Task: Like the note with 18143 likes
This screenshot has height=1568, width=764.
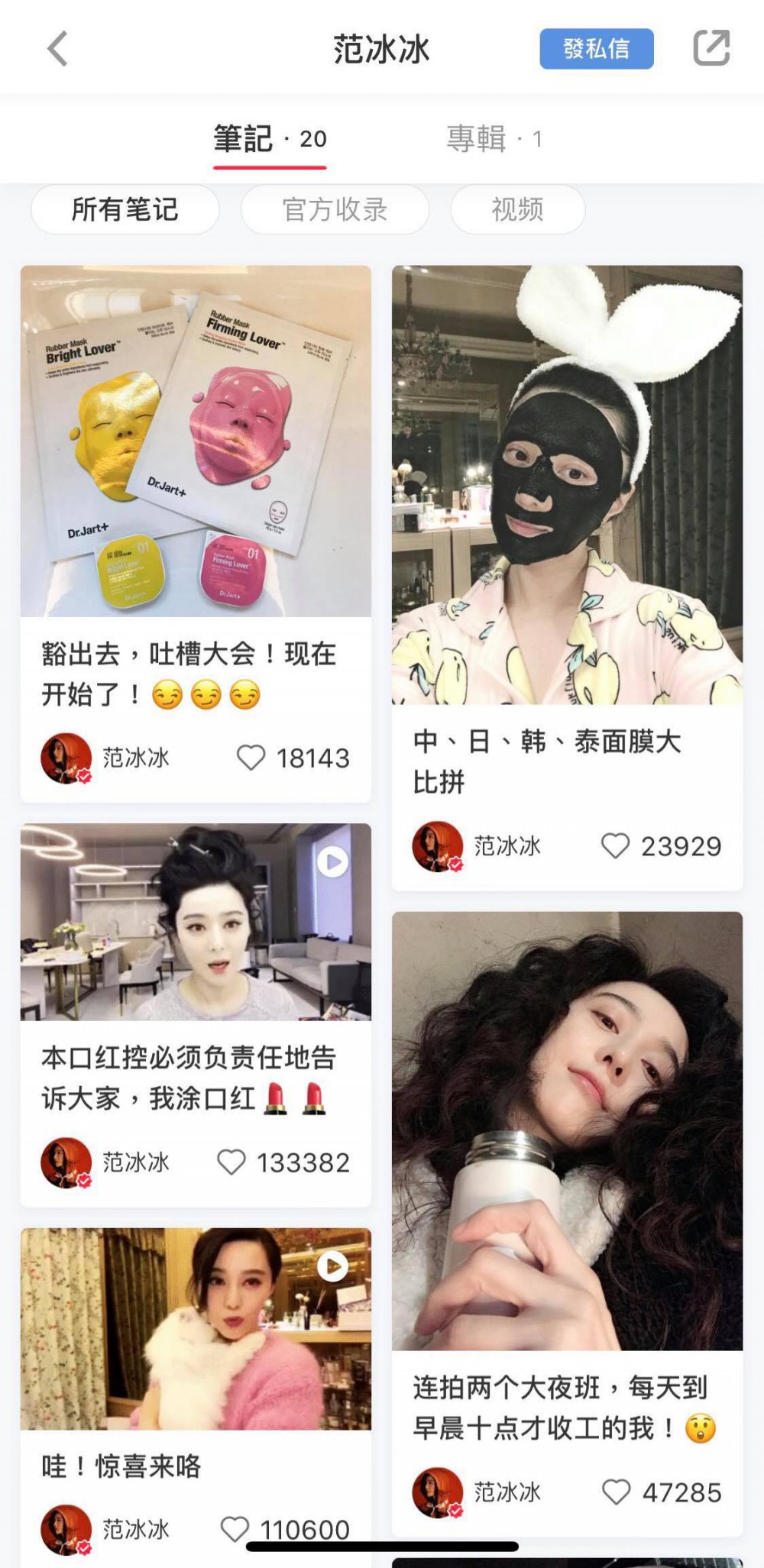Action: (x=251, y=758)
